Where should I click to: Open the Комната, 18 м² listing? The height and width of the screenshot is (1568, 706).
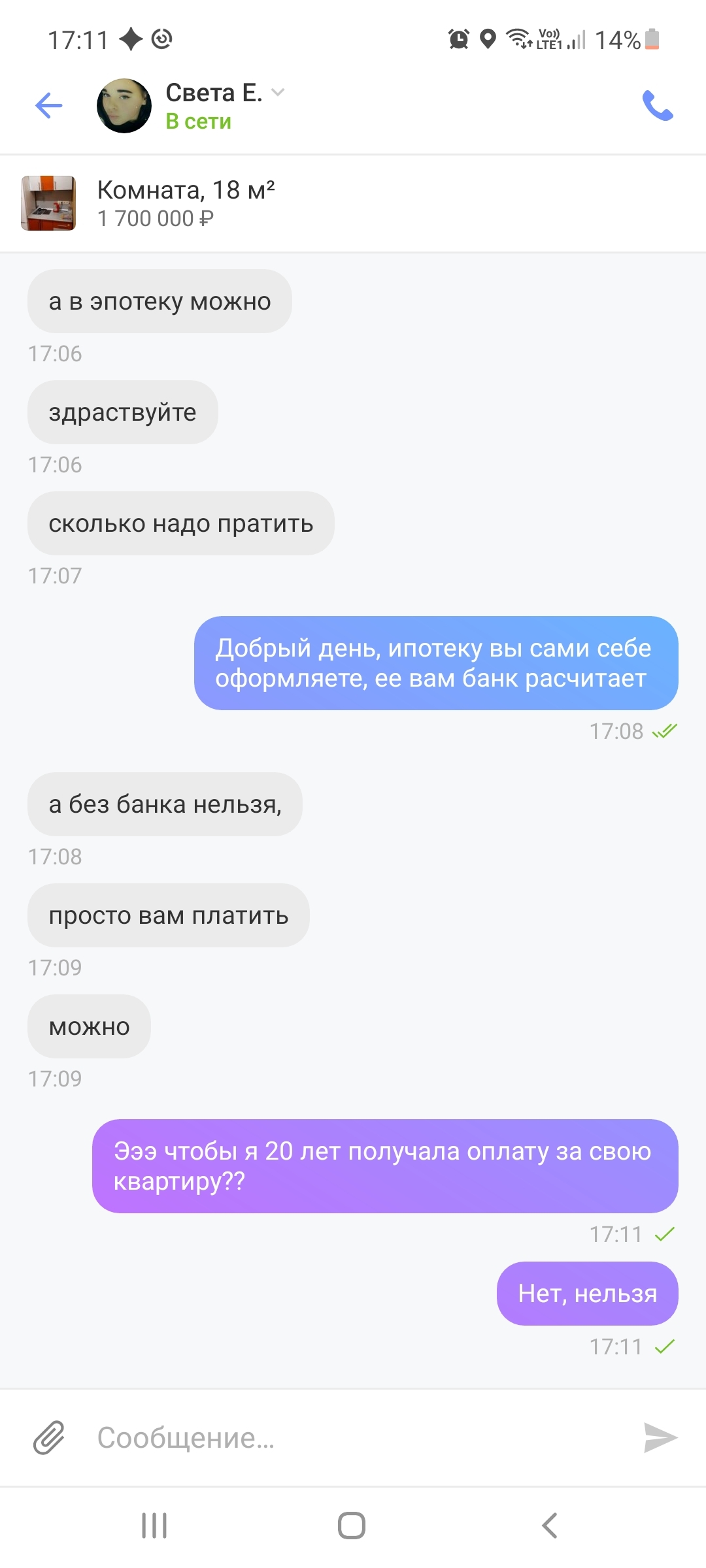coord(186,203)
